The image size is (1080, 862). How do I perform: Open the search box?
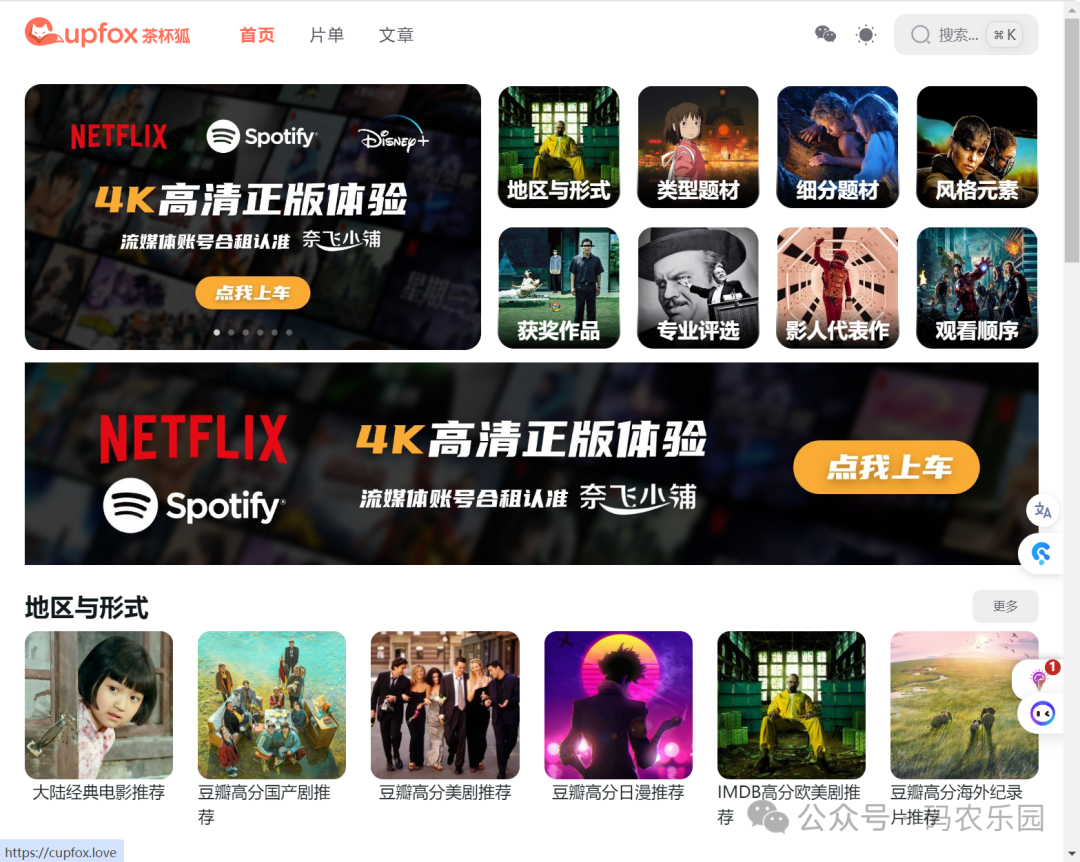pyautogui.click(x=964, y=35)
